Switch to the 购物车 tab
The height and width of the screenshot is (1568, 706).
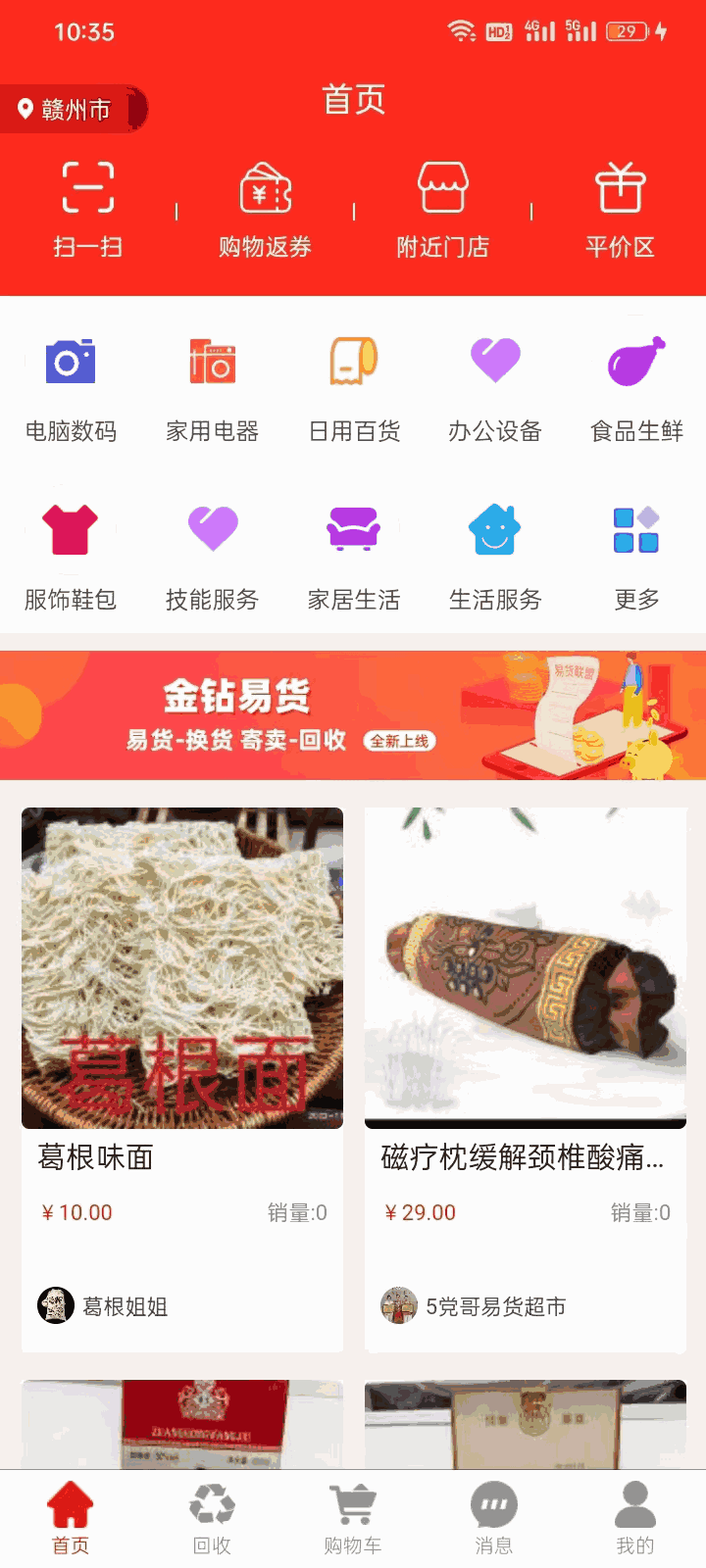click(x=353, y=1519)
